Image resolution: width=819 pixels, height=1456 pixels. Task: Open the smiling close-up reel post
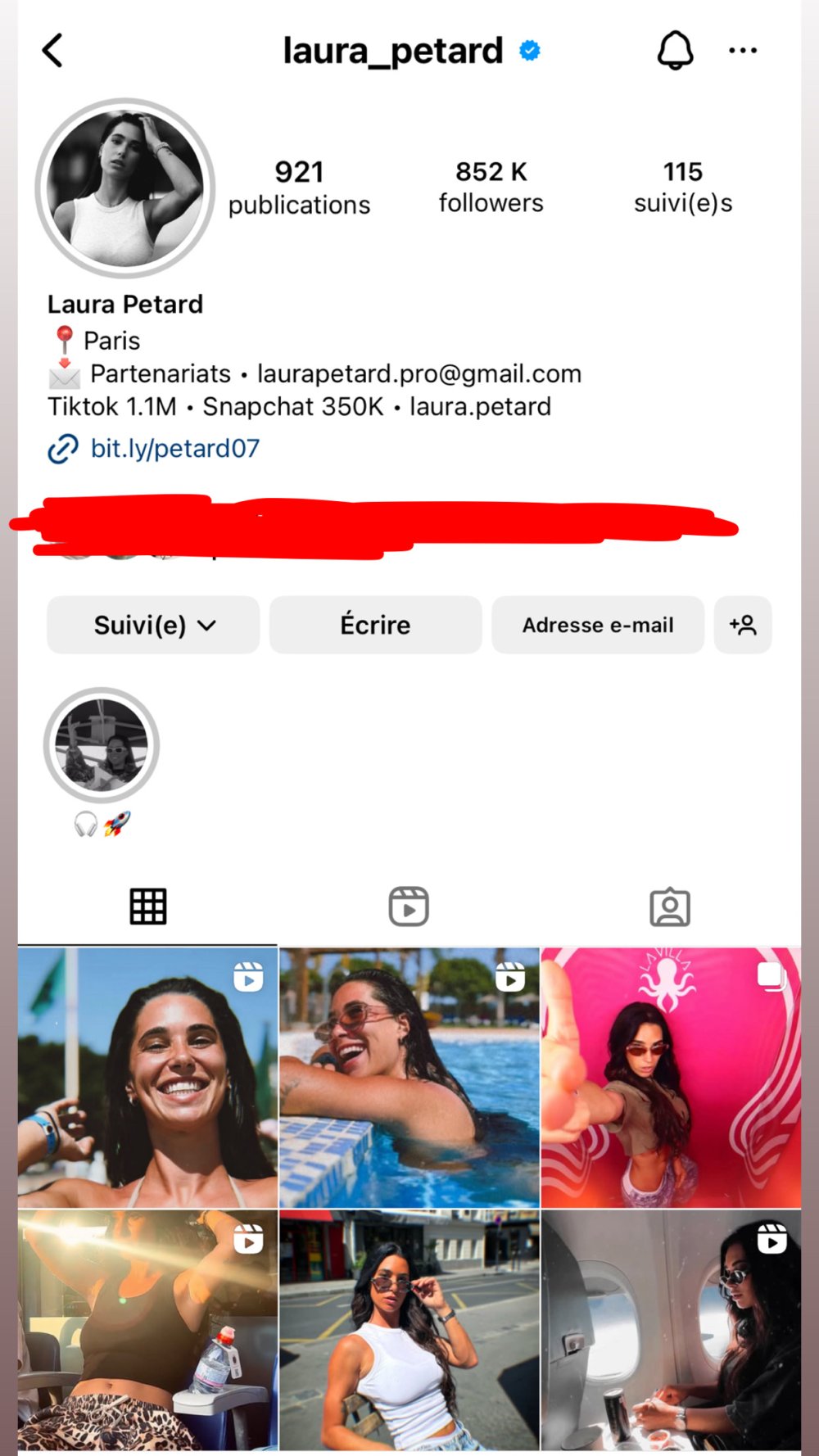148,1078
